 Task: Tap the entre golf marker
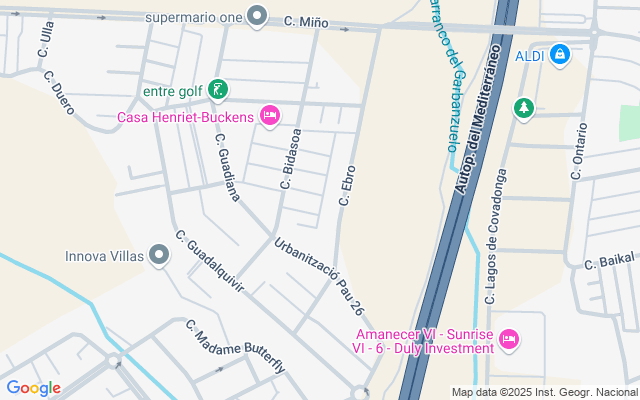click(219, 92)
